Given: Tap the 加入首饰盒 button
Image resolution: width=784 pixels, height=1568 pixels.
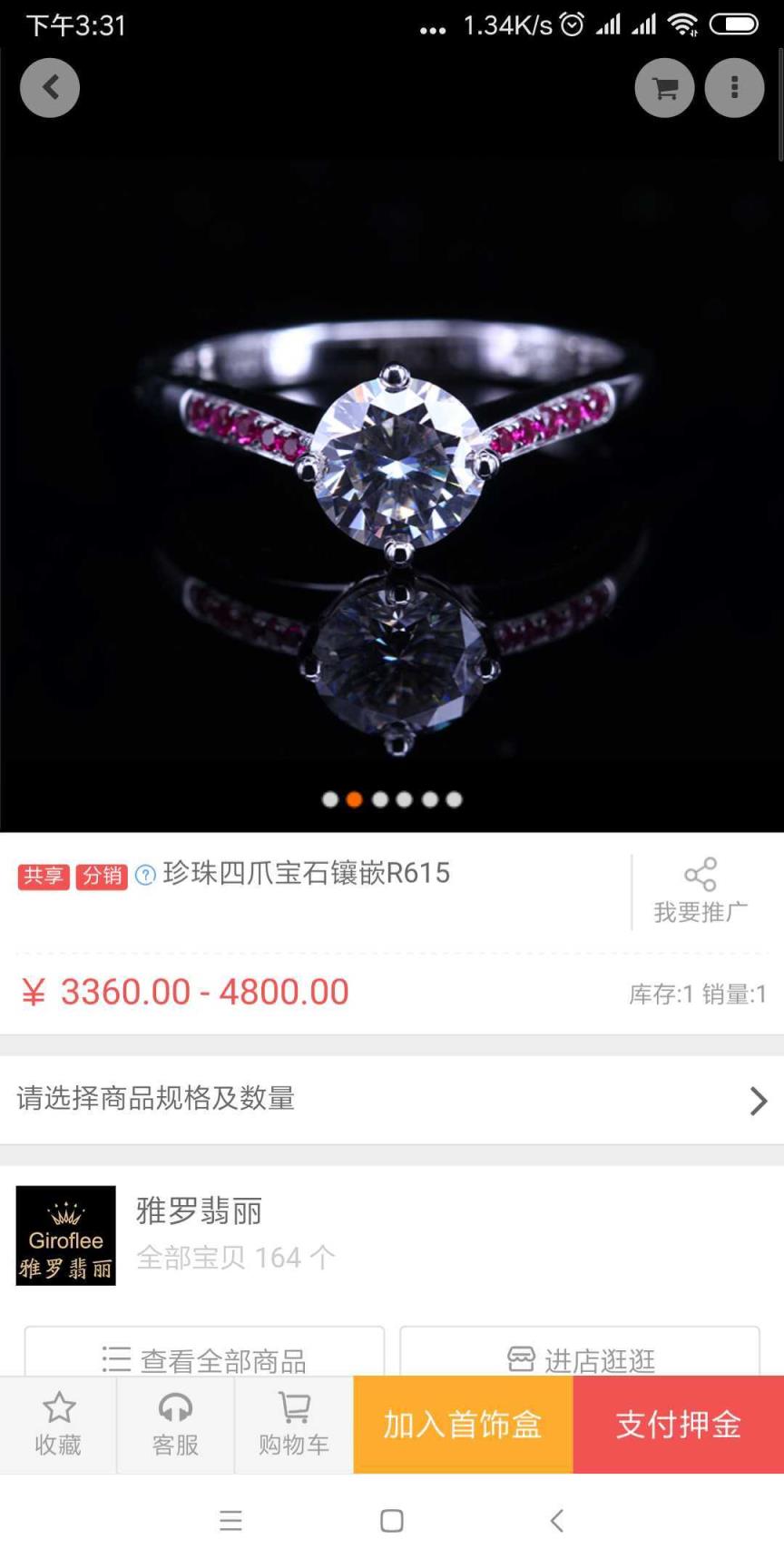Looking at the screenshot, I should click(x=462, y=1425).
